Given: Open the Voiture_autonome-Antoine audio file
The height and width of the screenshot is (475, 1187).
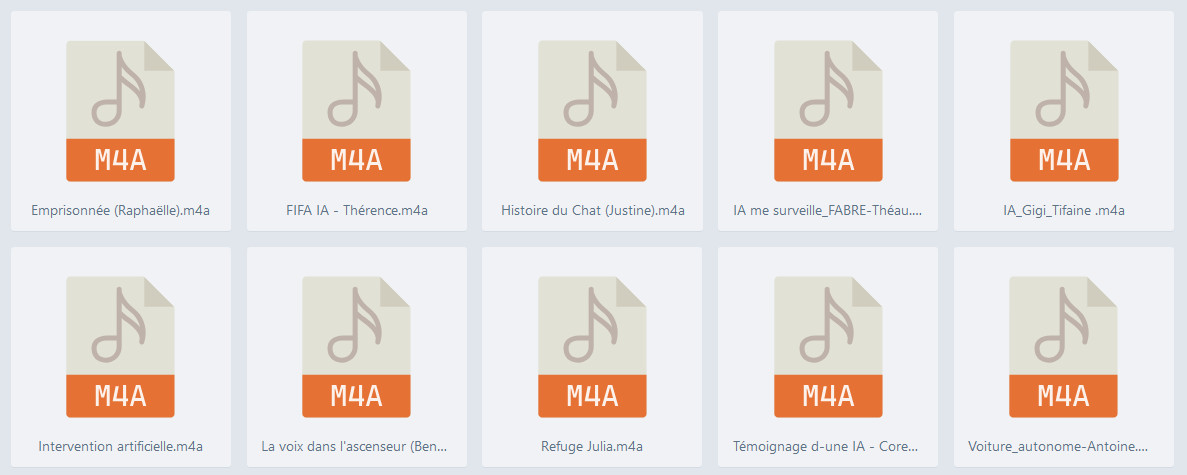Looking at the screenshot, I should [x=1064, y=357].
